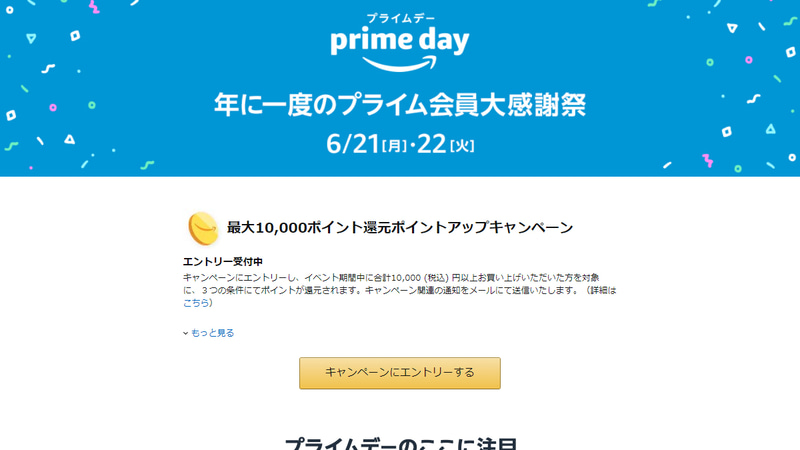
Task: Open the Prime Day banner
Action: pyautogui.click(x=400, y=88)
